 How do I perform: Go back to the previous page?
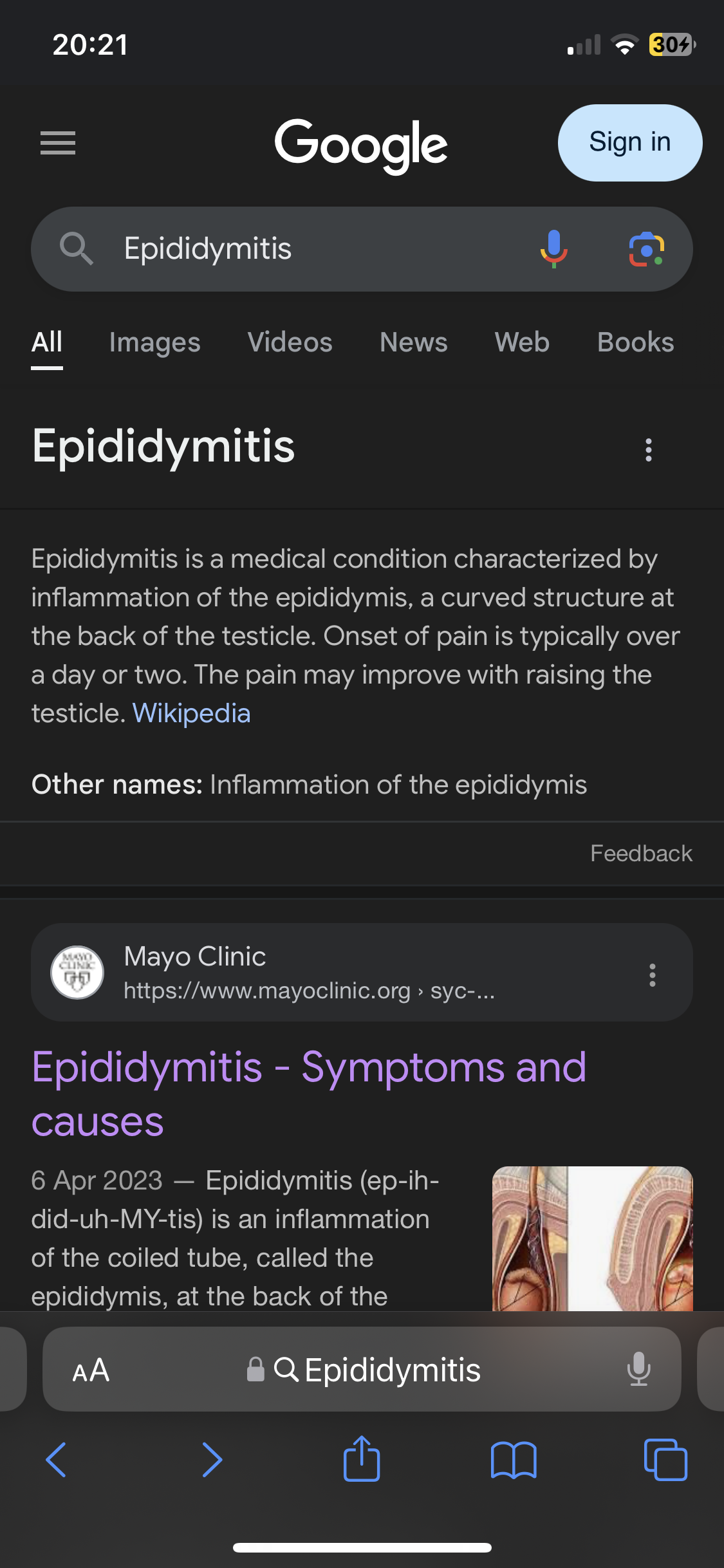57,1460
